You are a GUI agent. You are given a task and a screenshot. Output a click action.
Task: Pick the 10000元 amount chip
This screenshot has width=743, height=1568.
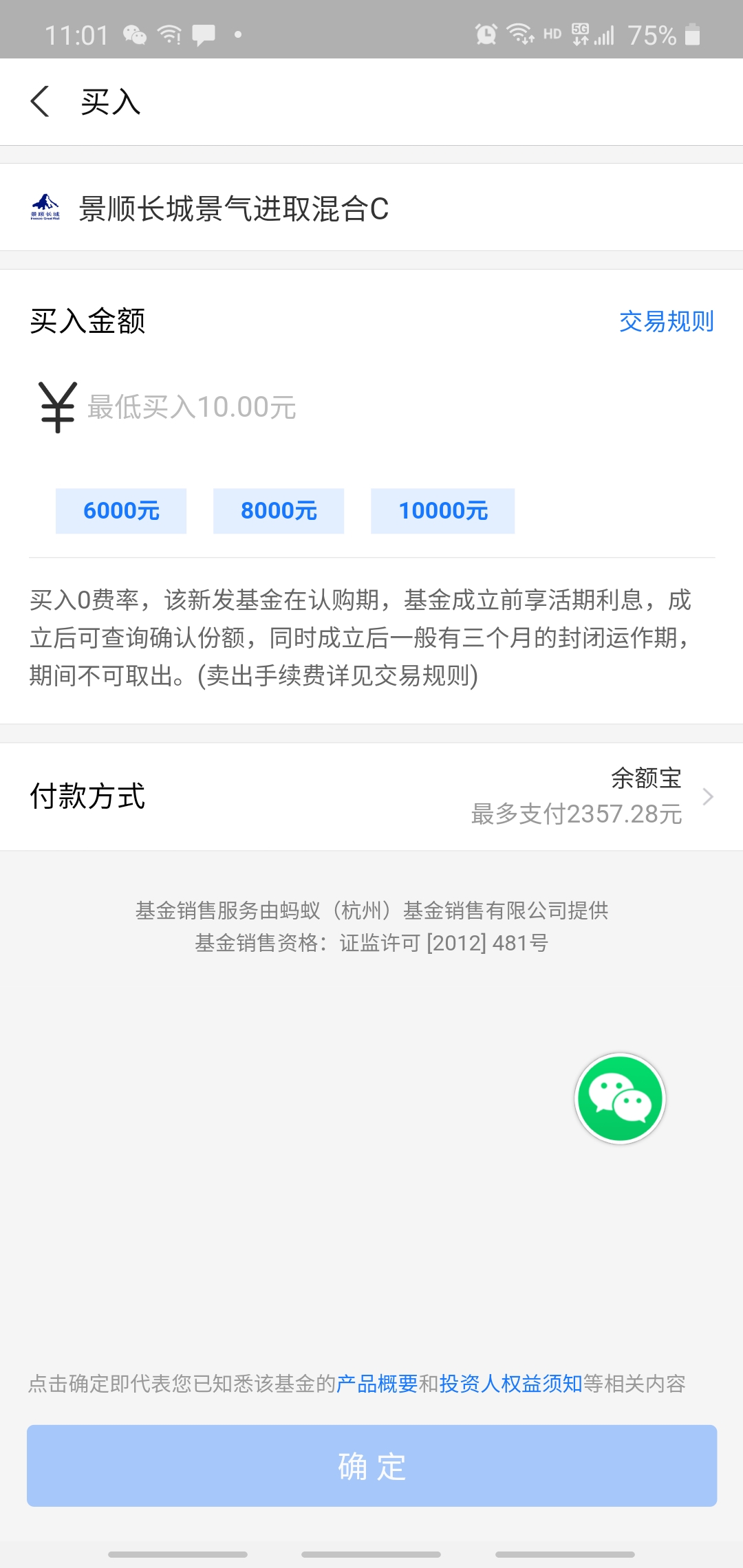pos(442,511)
